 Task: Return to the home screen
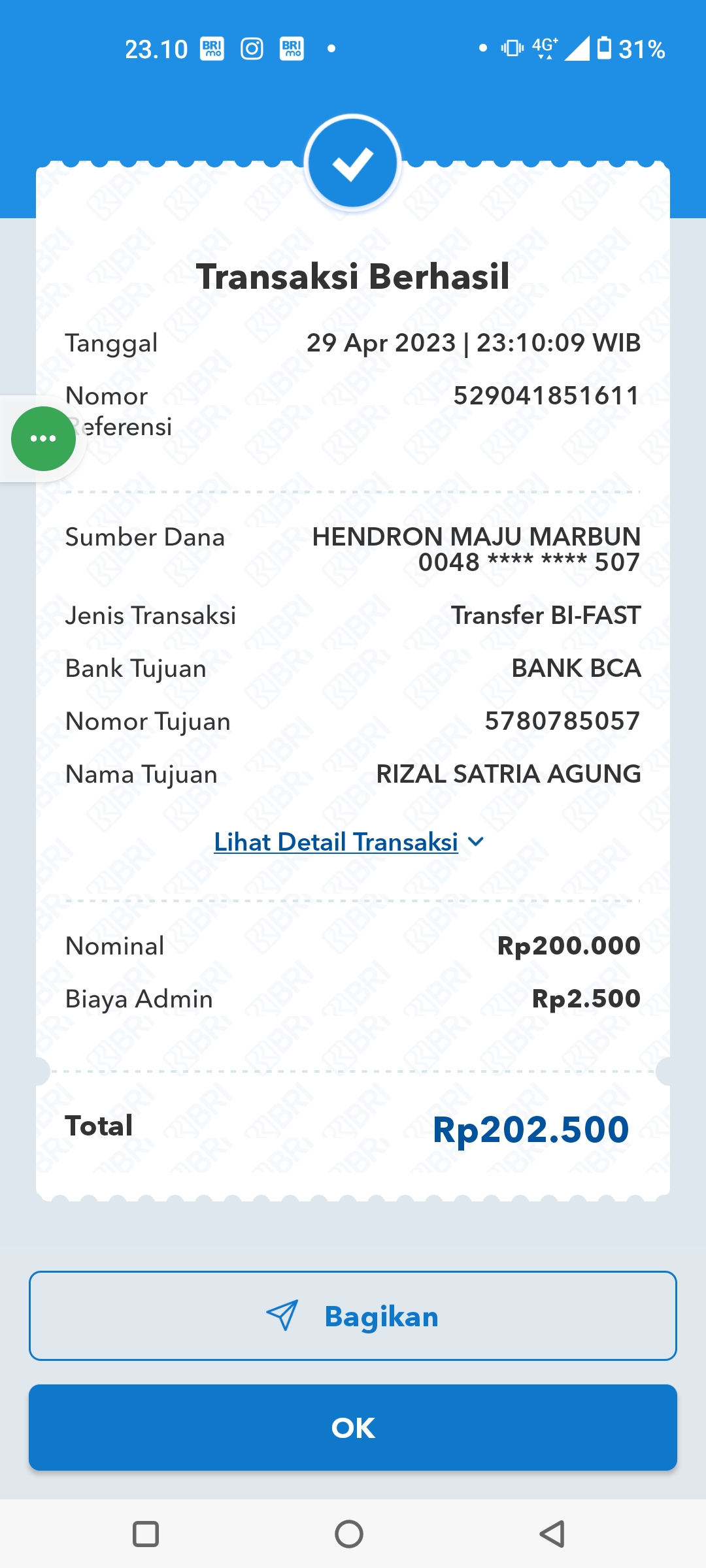click(349, 1534)
